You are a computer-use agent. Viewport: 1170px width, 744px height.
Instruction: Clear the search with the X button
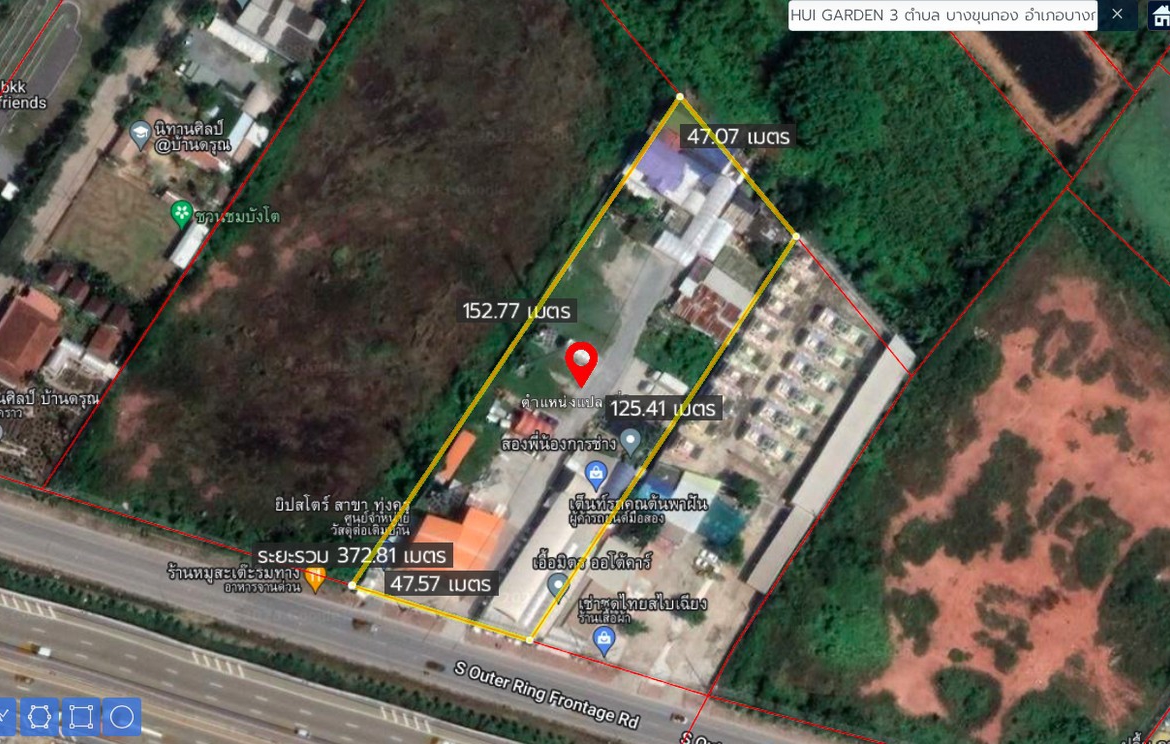point(1117,15)
